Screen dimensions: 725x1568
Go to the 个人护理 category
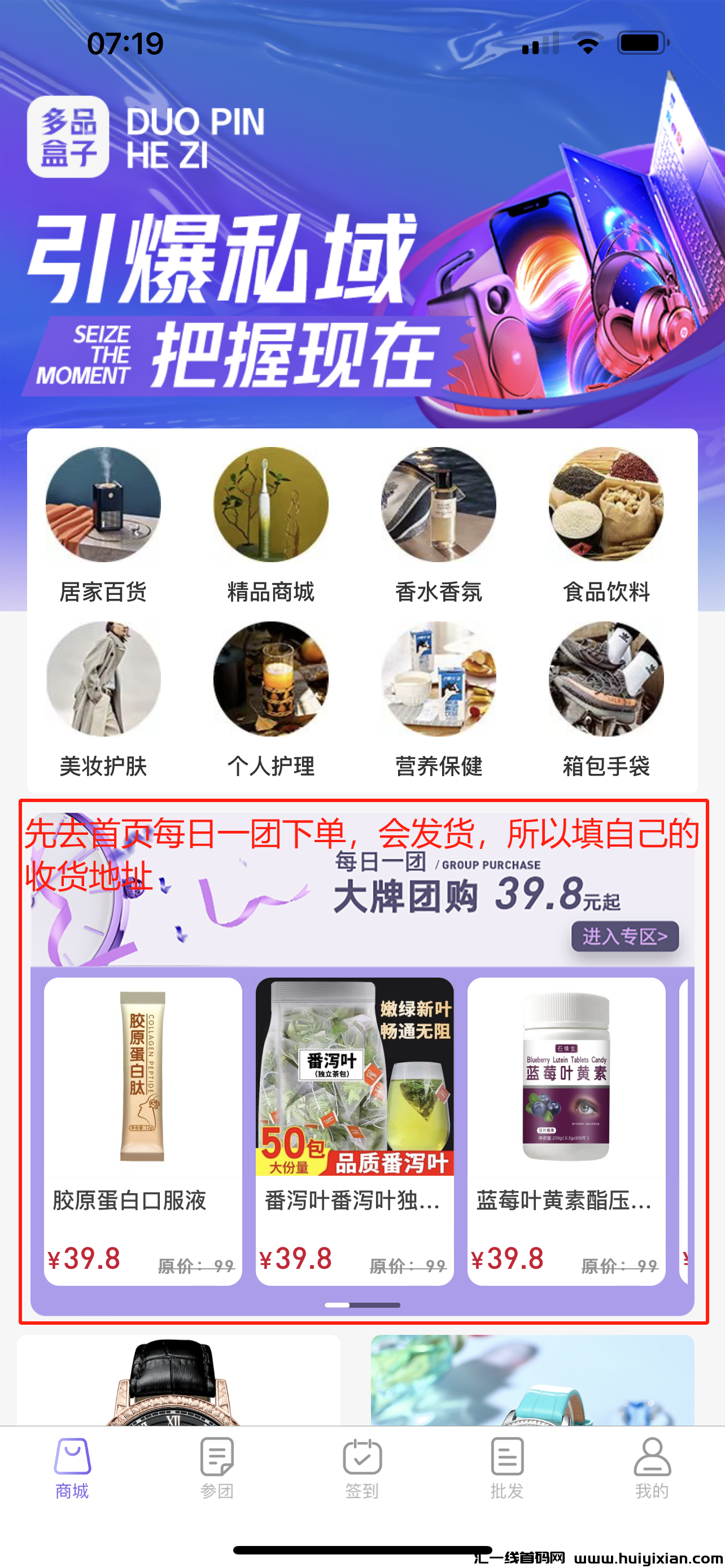tap(270, 698)
